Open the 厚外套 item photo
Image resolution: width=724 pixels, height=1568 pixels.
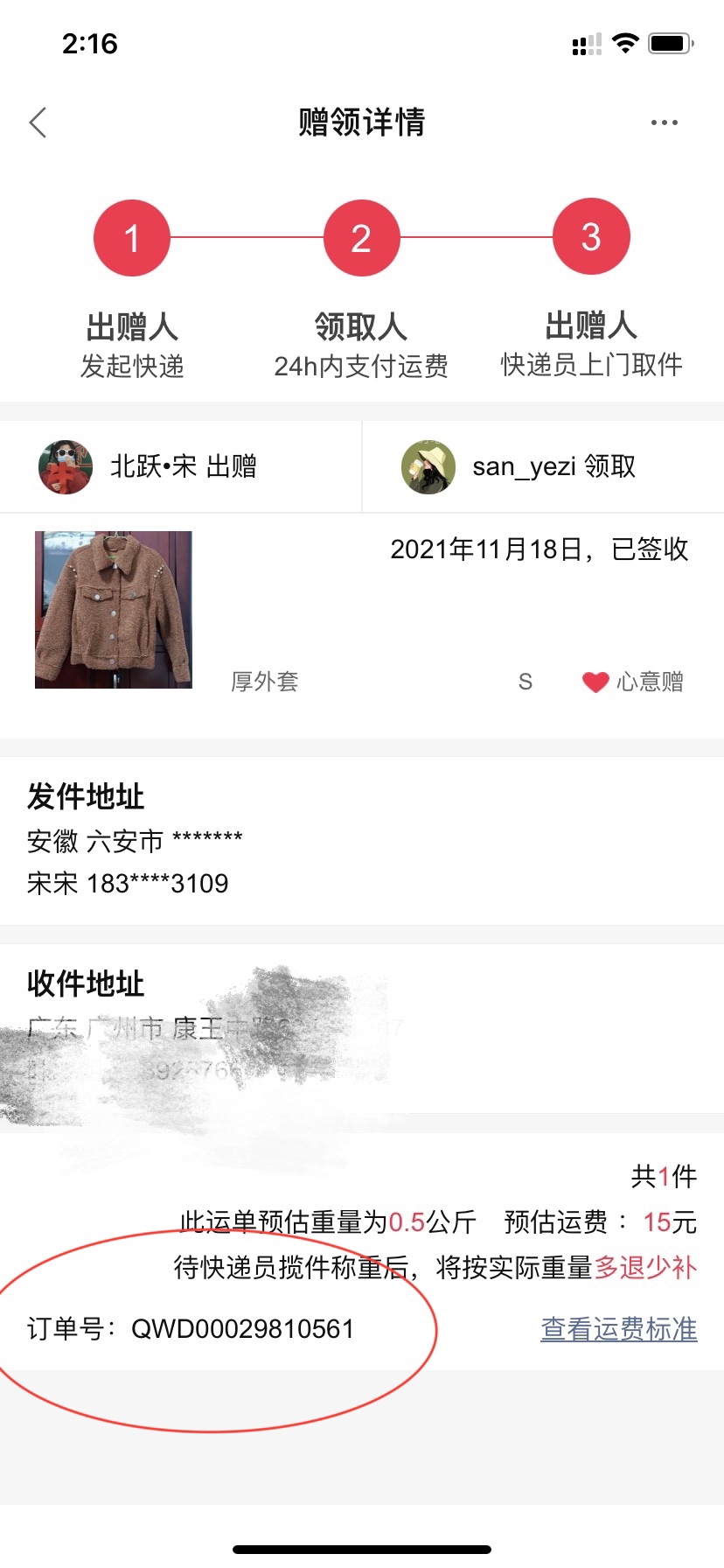(114, 610)
